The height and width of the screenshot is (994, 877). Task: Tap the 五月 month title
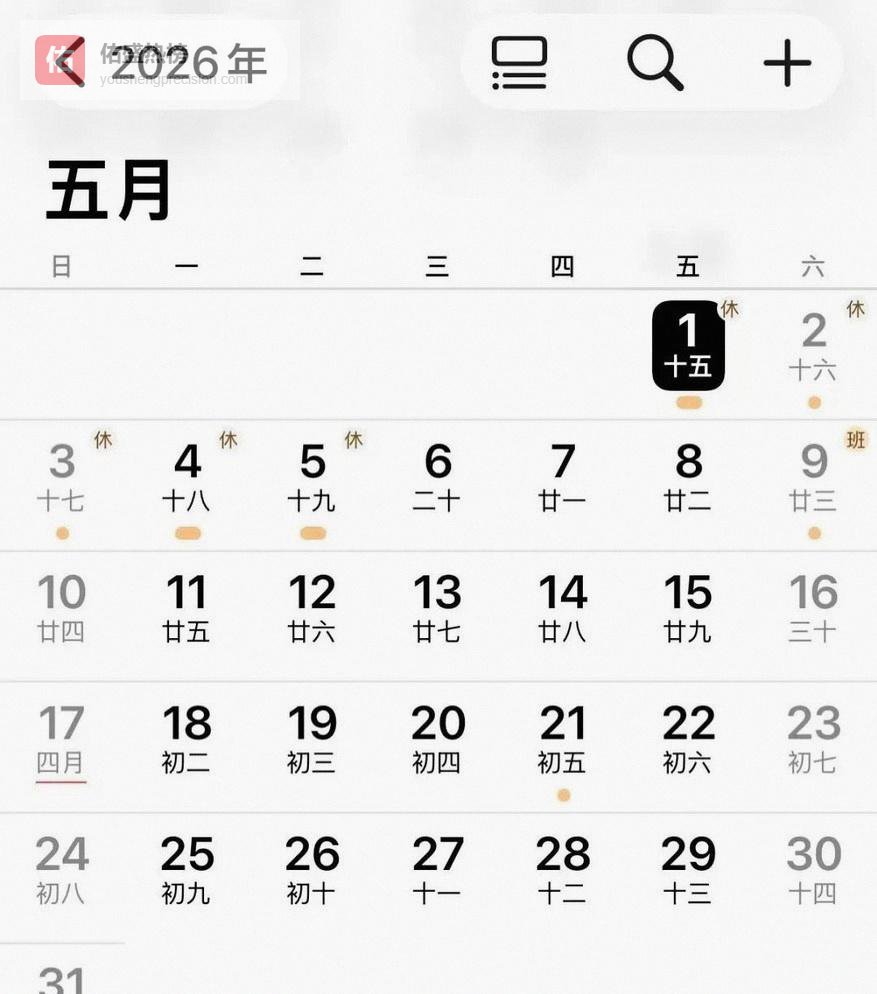pyautogui.click(x=108, y=190)
